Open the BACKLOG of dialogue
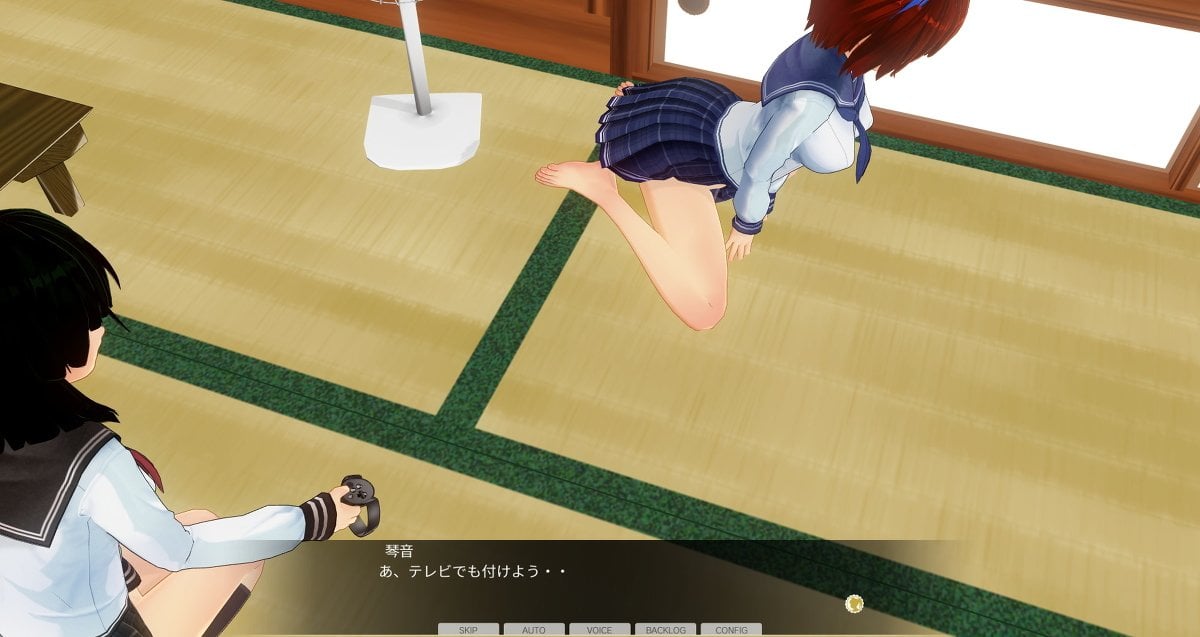Screen dimensions: 1200x637 (665, 630)
